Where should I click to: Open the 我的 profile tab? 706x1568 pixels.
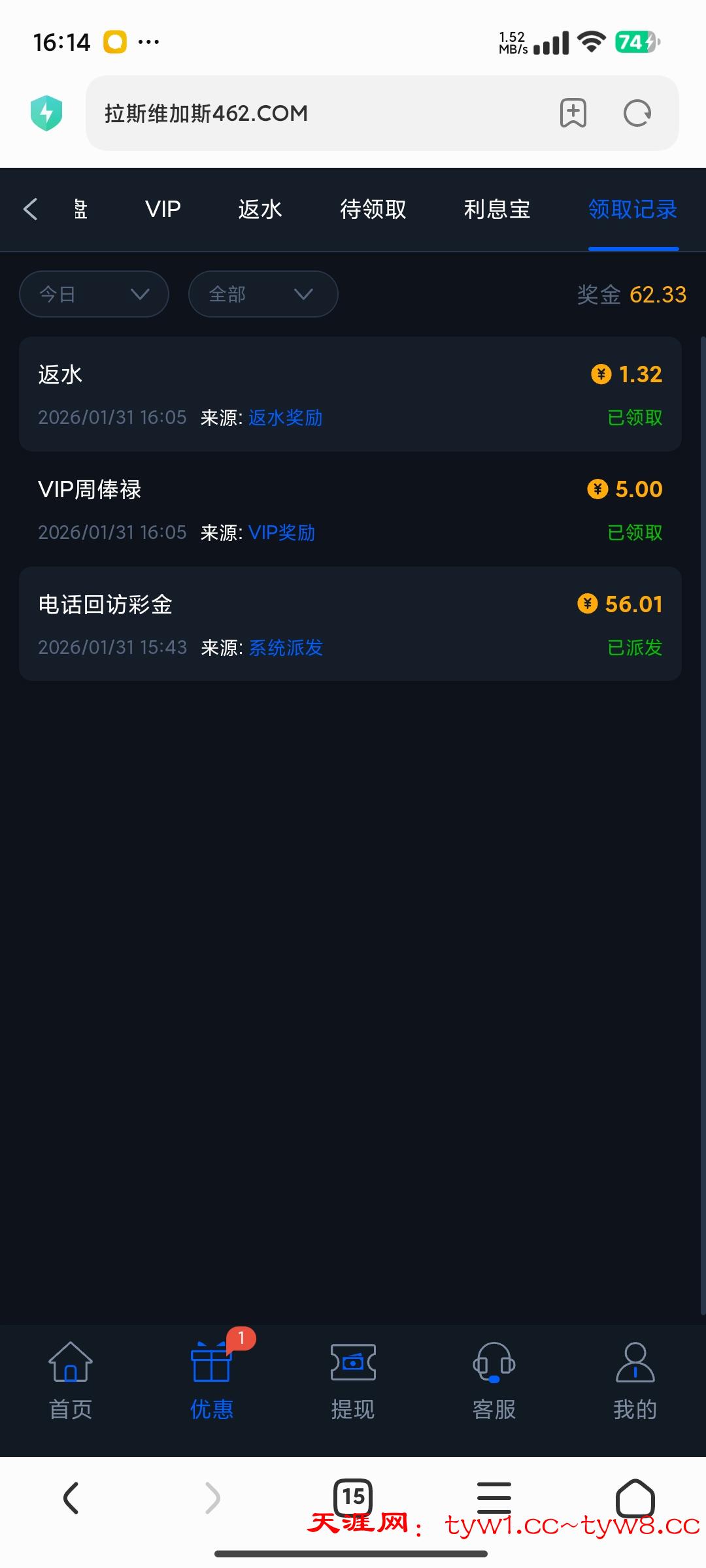[x=635, y=1380]
